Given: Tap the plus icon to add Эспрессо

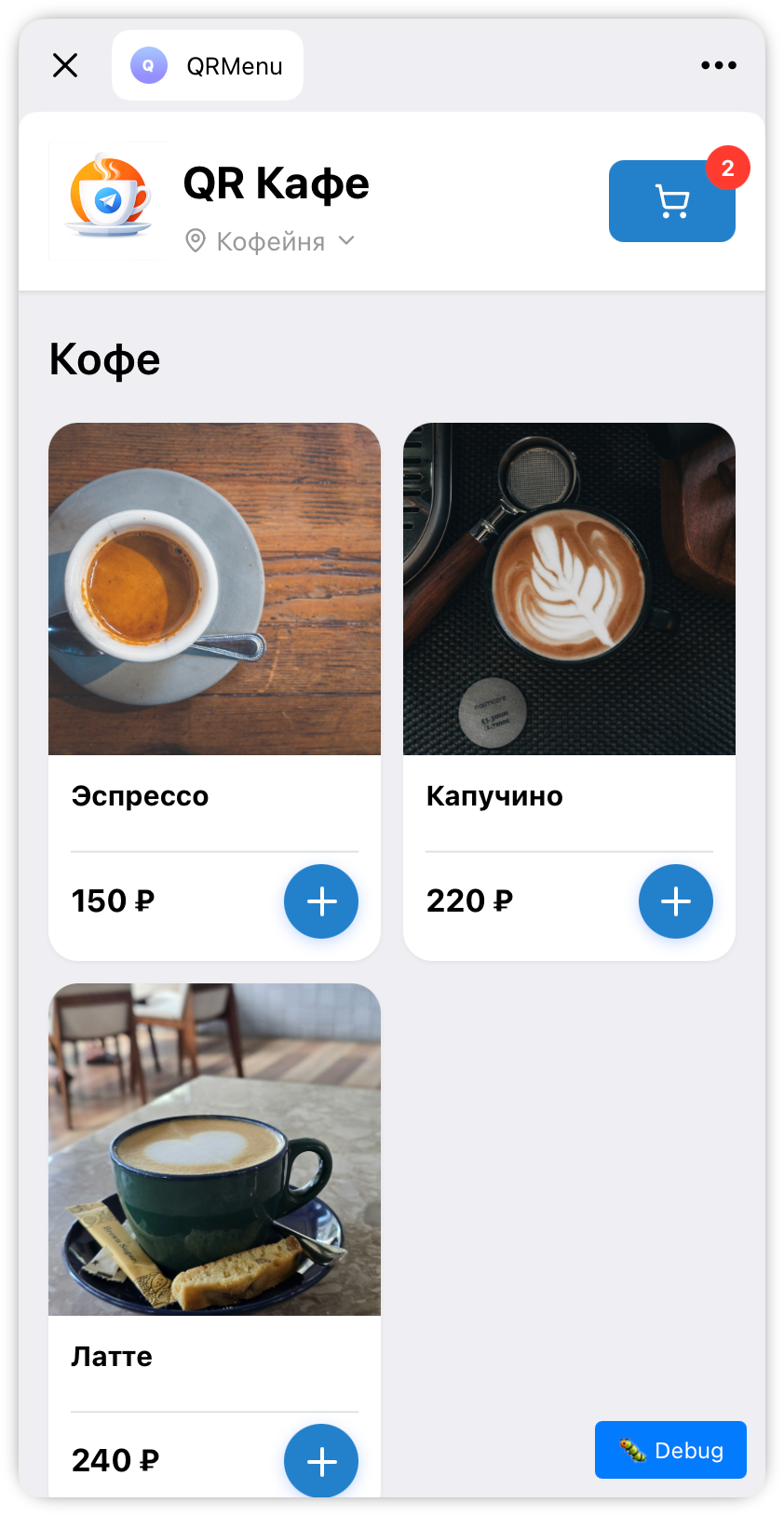Looking at the screenshot, I should coord(320,900).
